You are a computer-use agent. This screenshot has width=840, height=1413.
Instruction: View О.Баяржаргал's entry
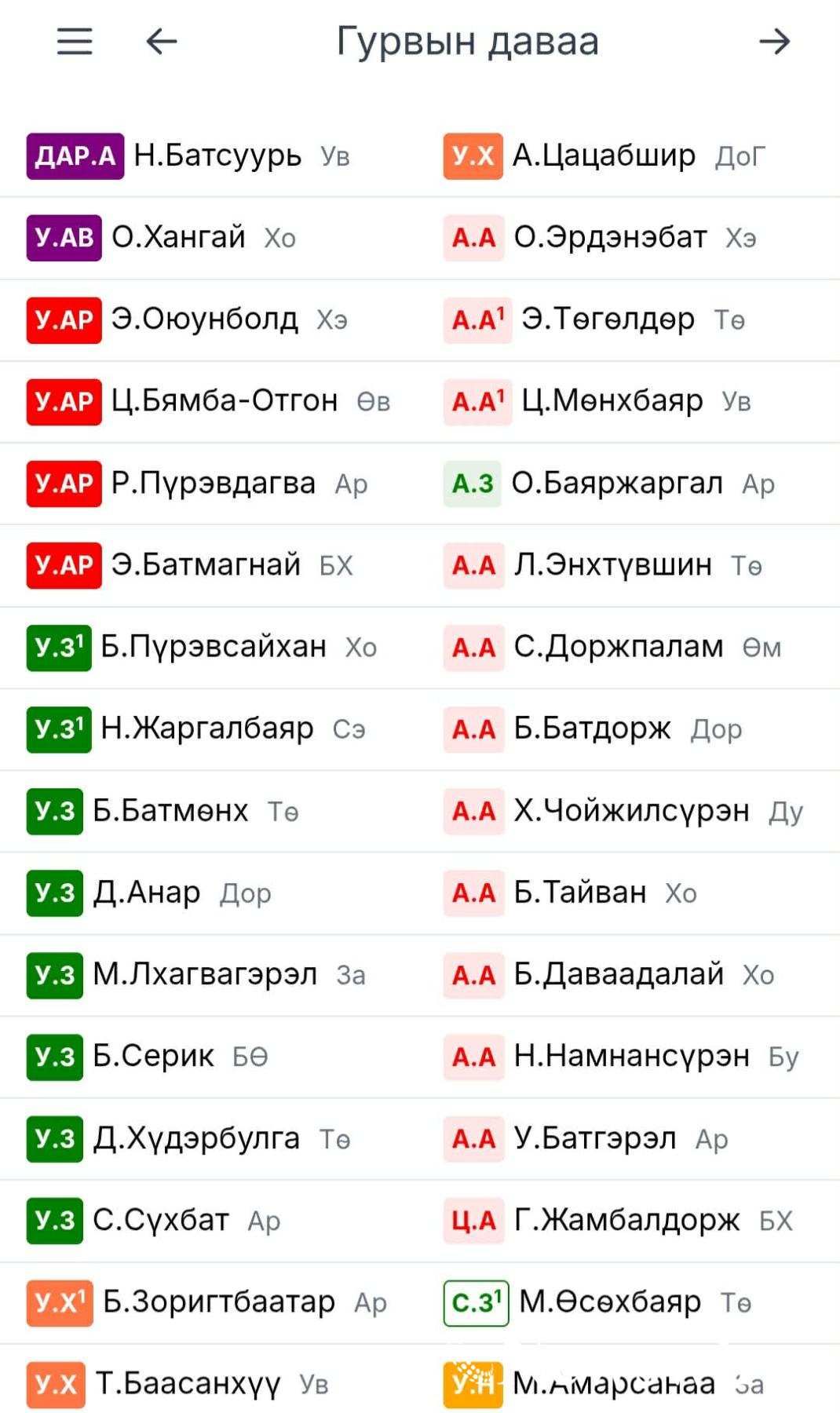617,484
